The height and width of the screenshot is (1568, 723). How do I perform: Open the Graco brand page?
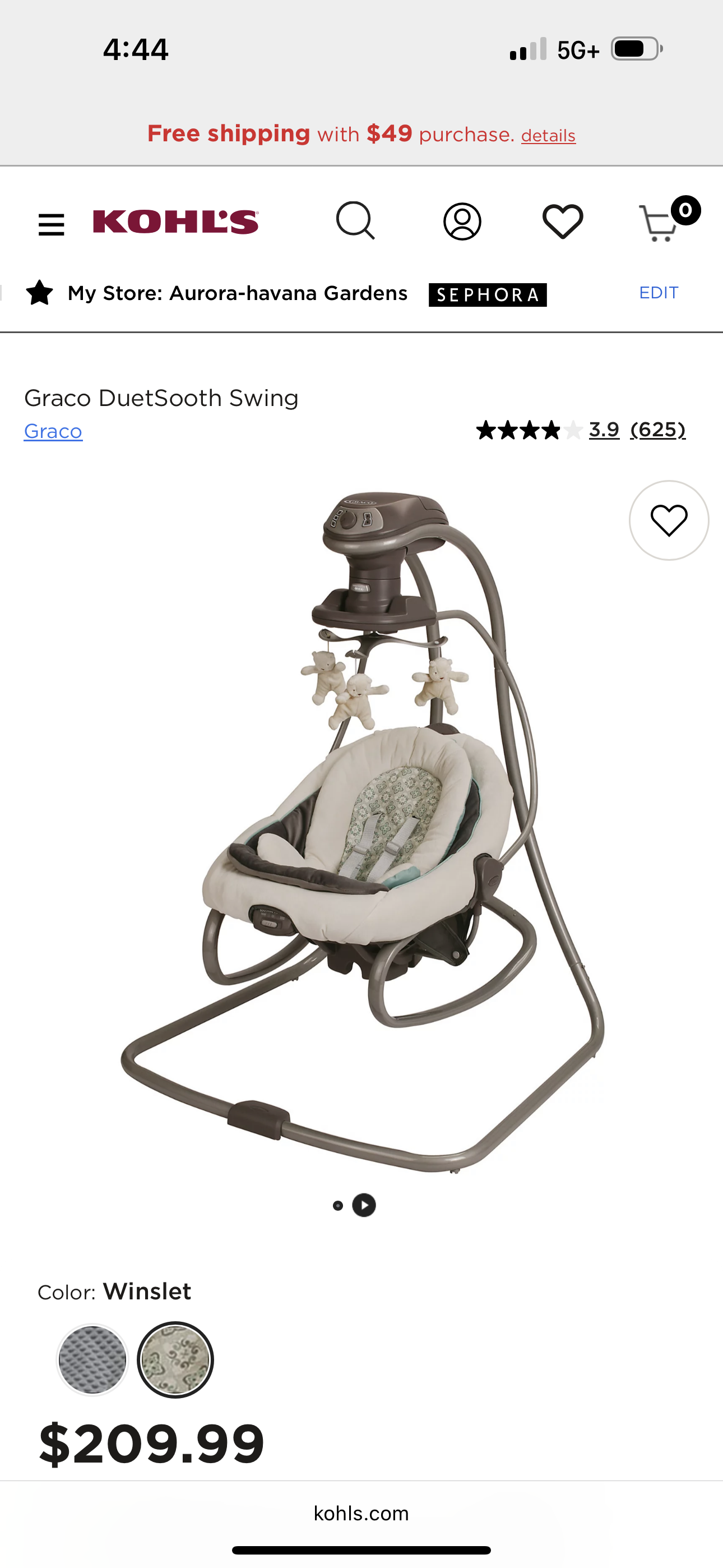[53, 431]
